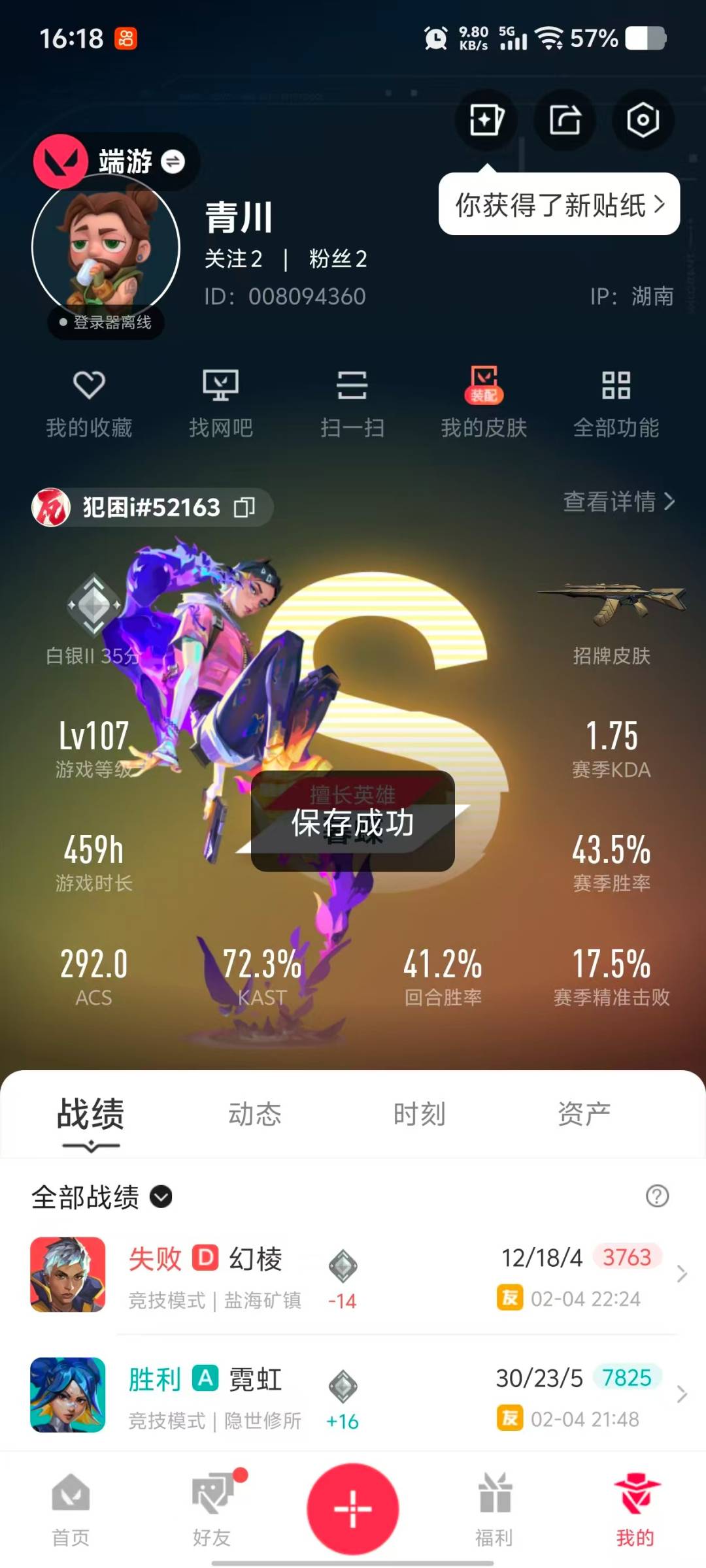
Task: Copy the Riot ID 犯困i#52163 with copy icon
Action: (244, 508)
